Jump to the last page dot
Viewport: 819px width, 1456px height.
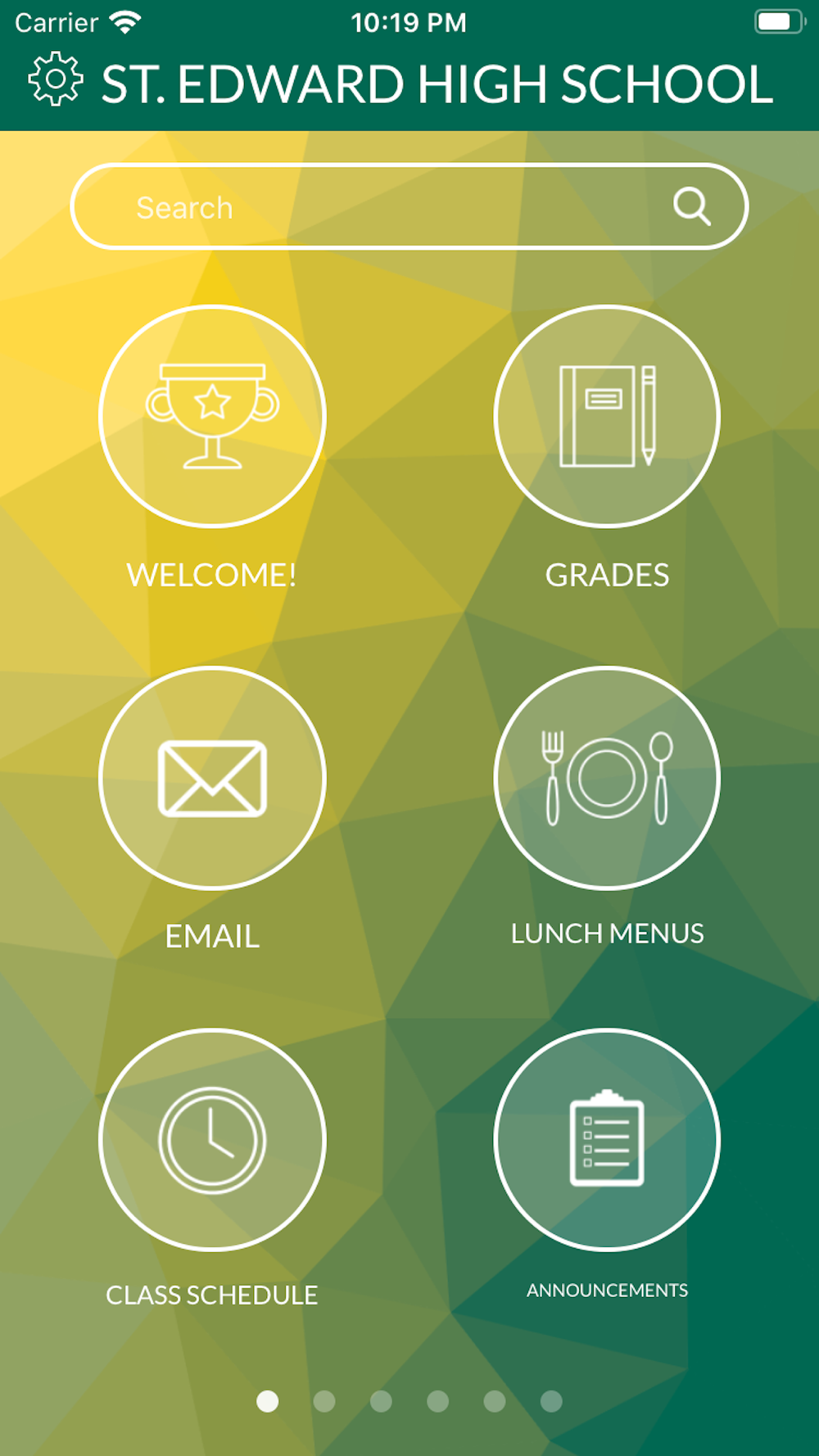(x=551, y=1401)
